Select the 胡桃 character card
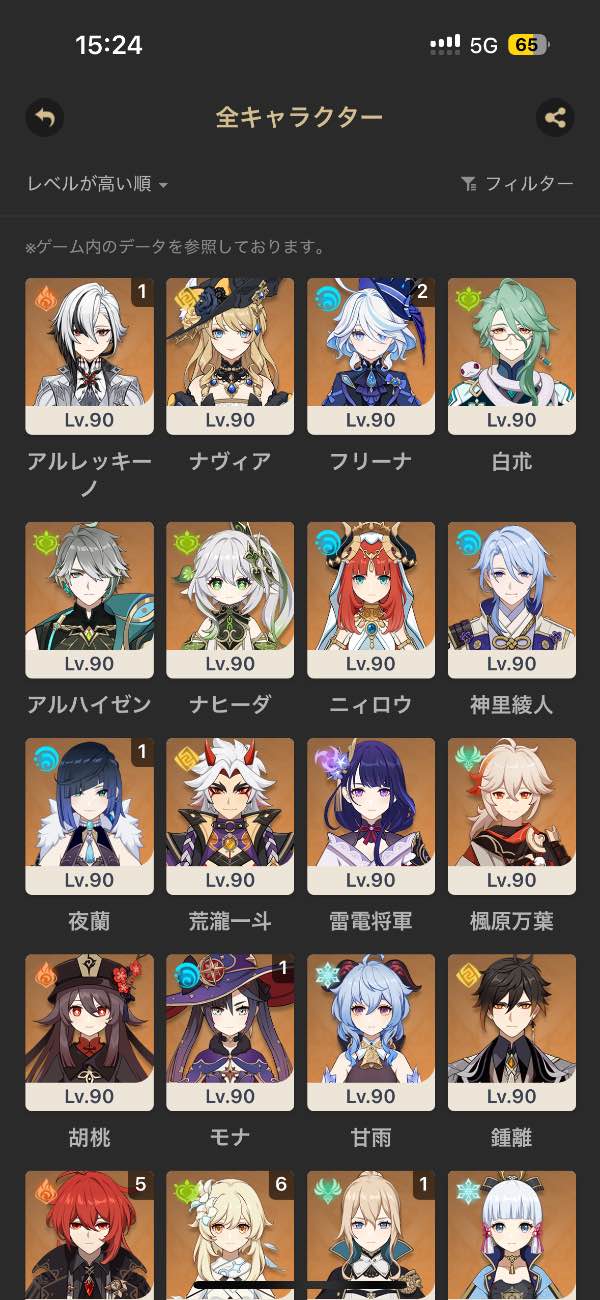Screen dimensions: 600x1300 tap(89, 1031)
